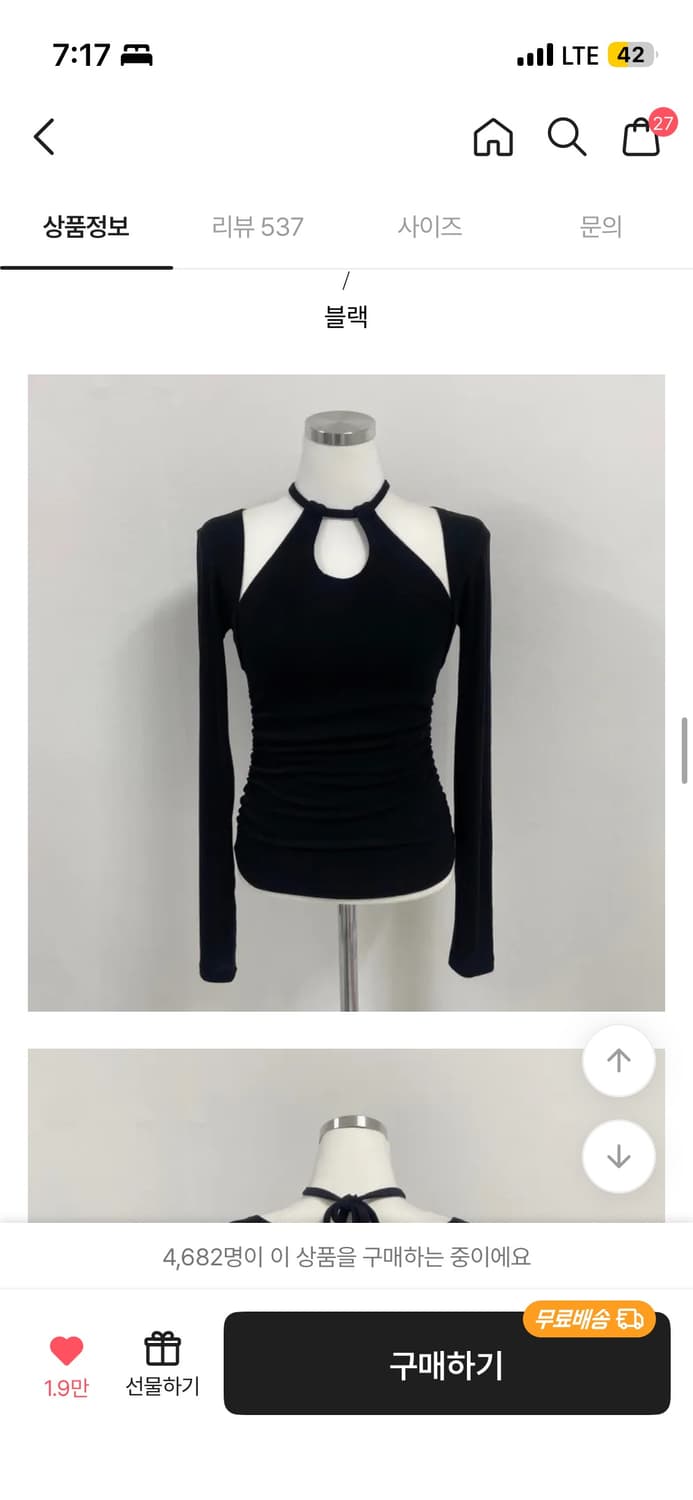Open the shopping bag with 27 items
The image size is (693, 1500).
pyautogui.click(x=642, y=137)
